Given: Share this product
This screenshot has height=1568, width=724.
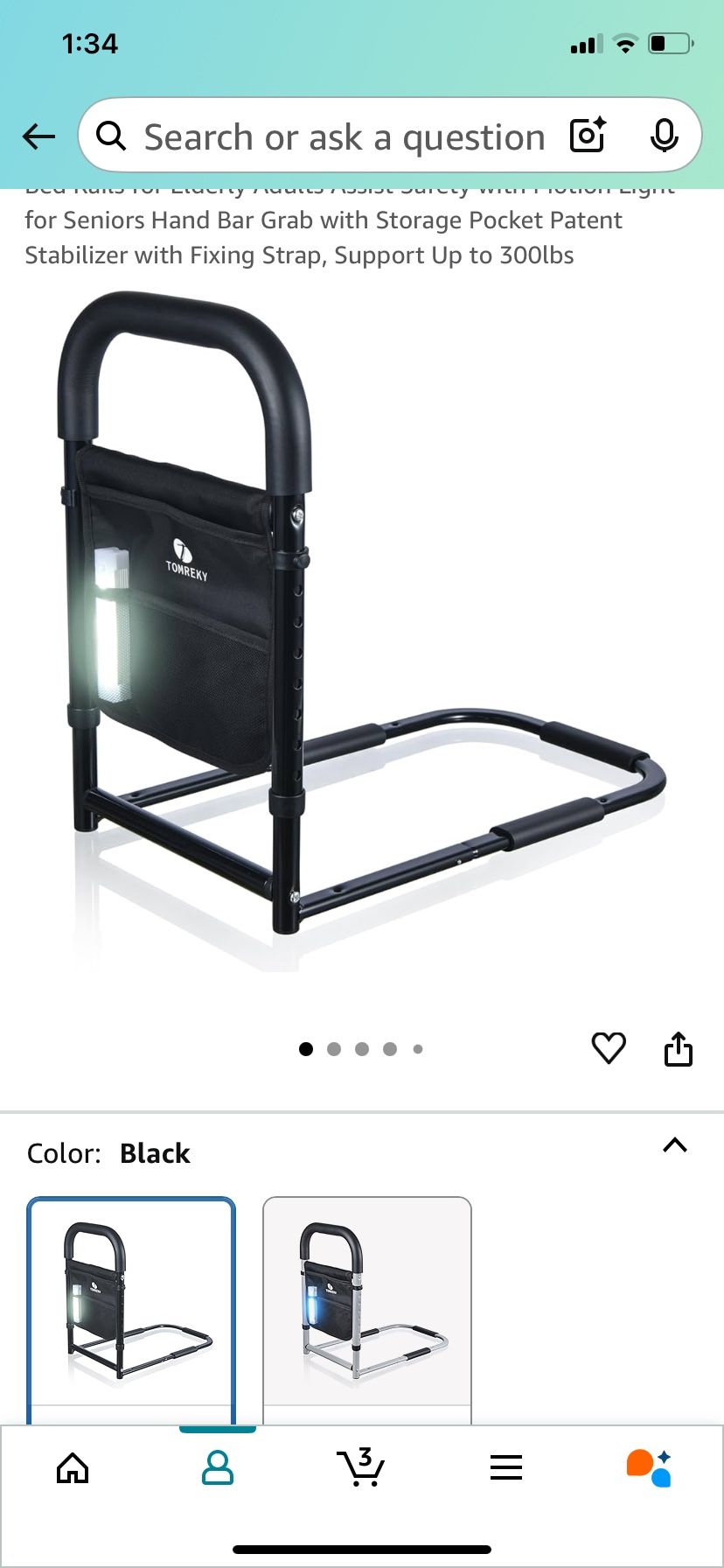Looking at the screenshot, I should 678,1047.
